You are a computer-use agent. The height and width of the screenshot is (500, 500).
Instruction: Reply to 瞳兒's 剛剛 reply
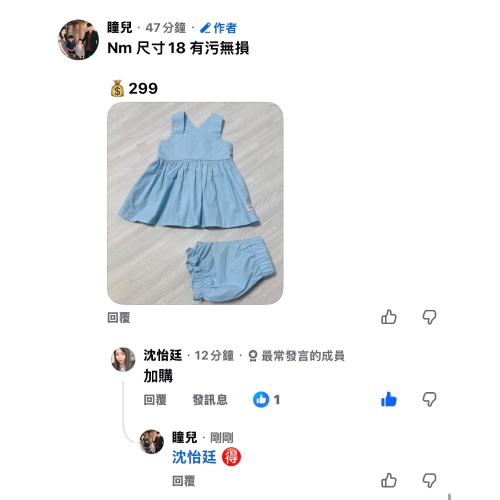tap(184, 481)
